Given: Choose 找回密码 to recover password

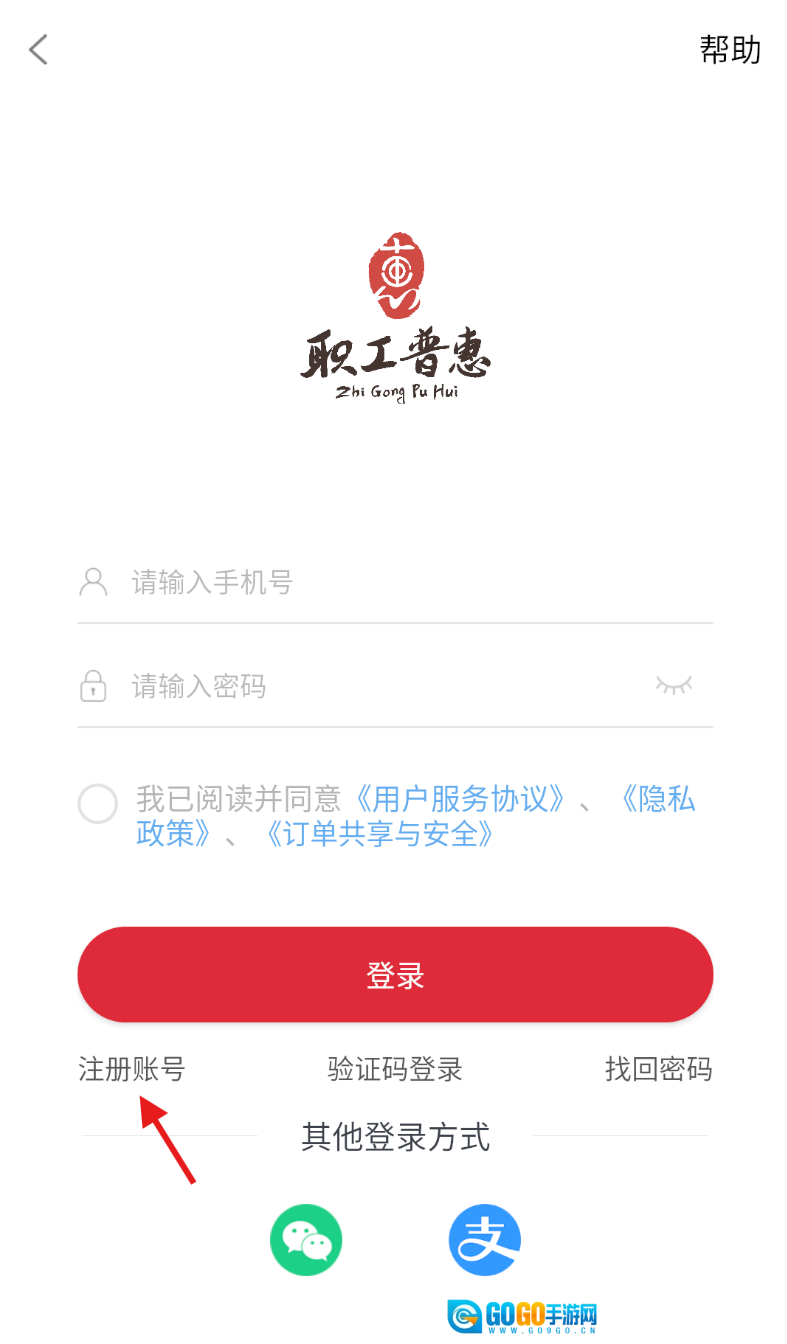Looking at the screenshot, I should tap(658, 1069).
